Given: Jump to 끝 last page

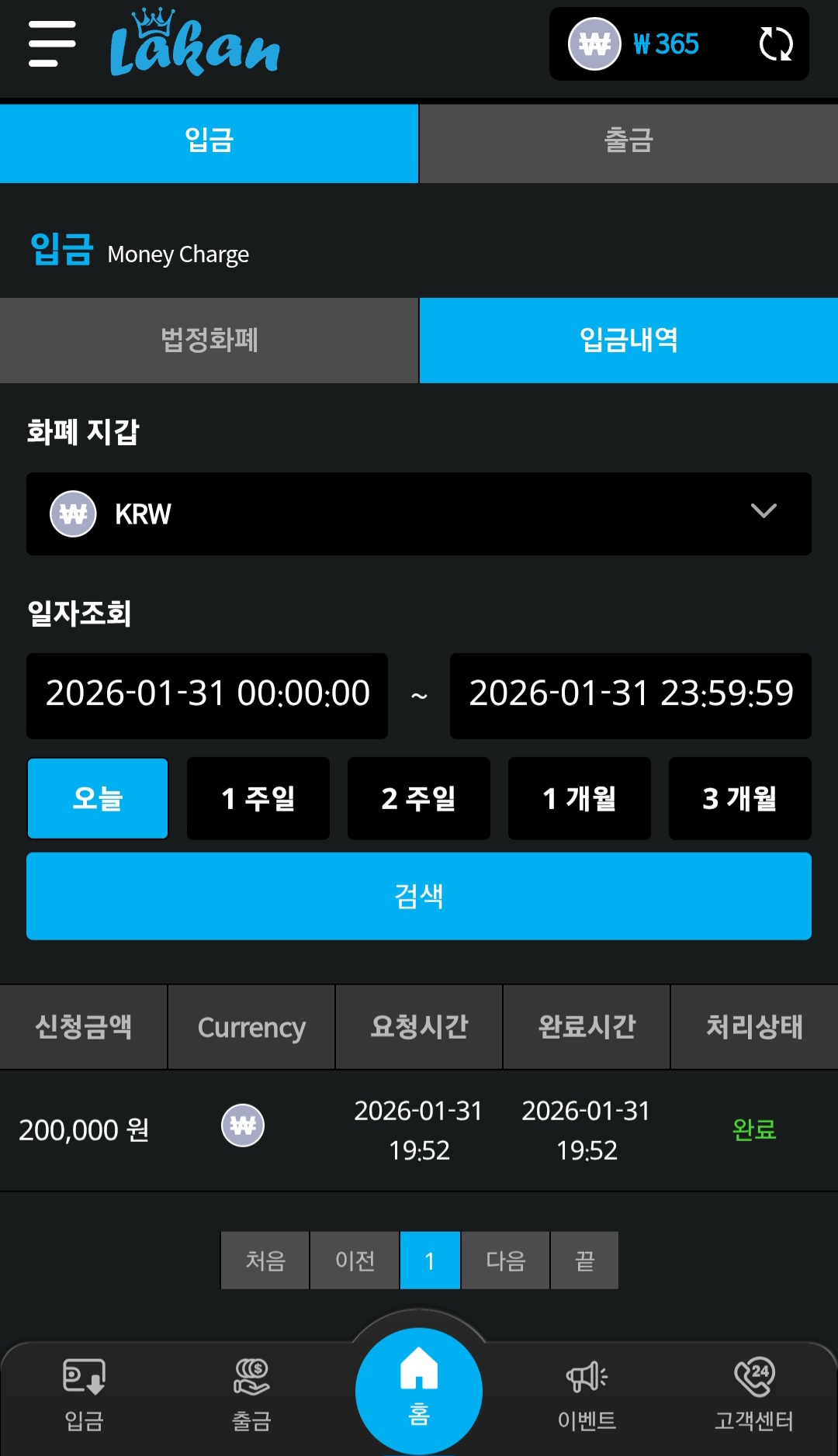Looking at the screenshot, I should (x=584, y=1261).
